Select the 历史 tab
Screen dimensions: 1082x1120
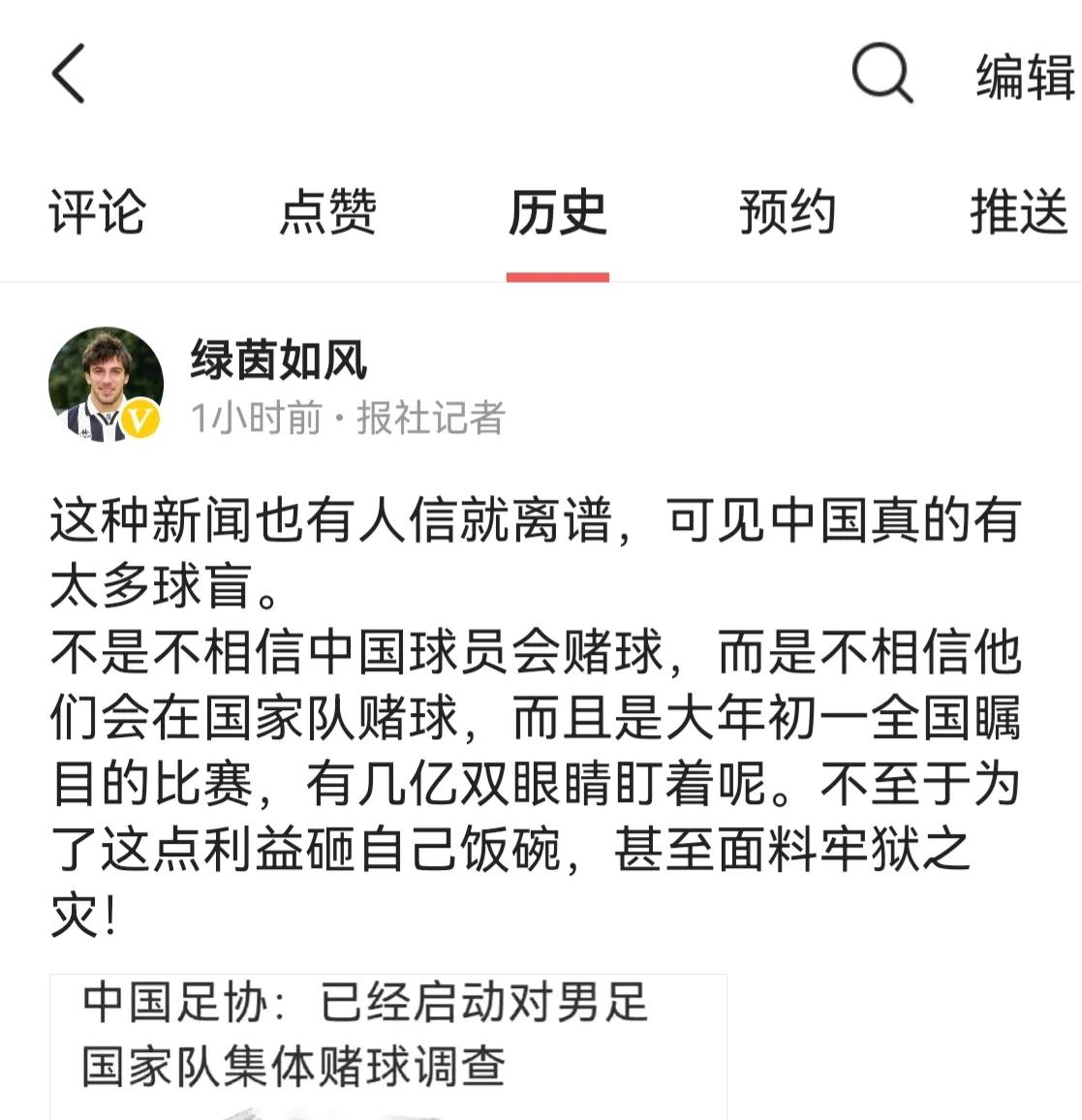pyautogui.click(x=557, y=212)
